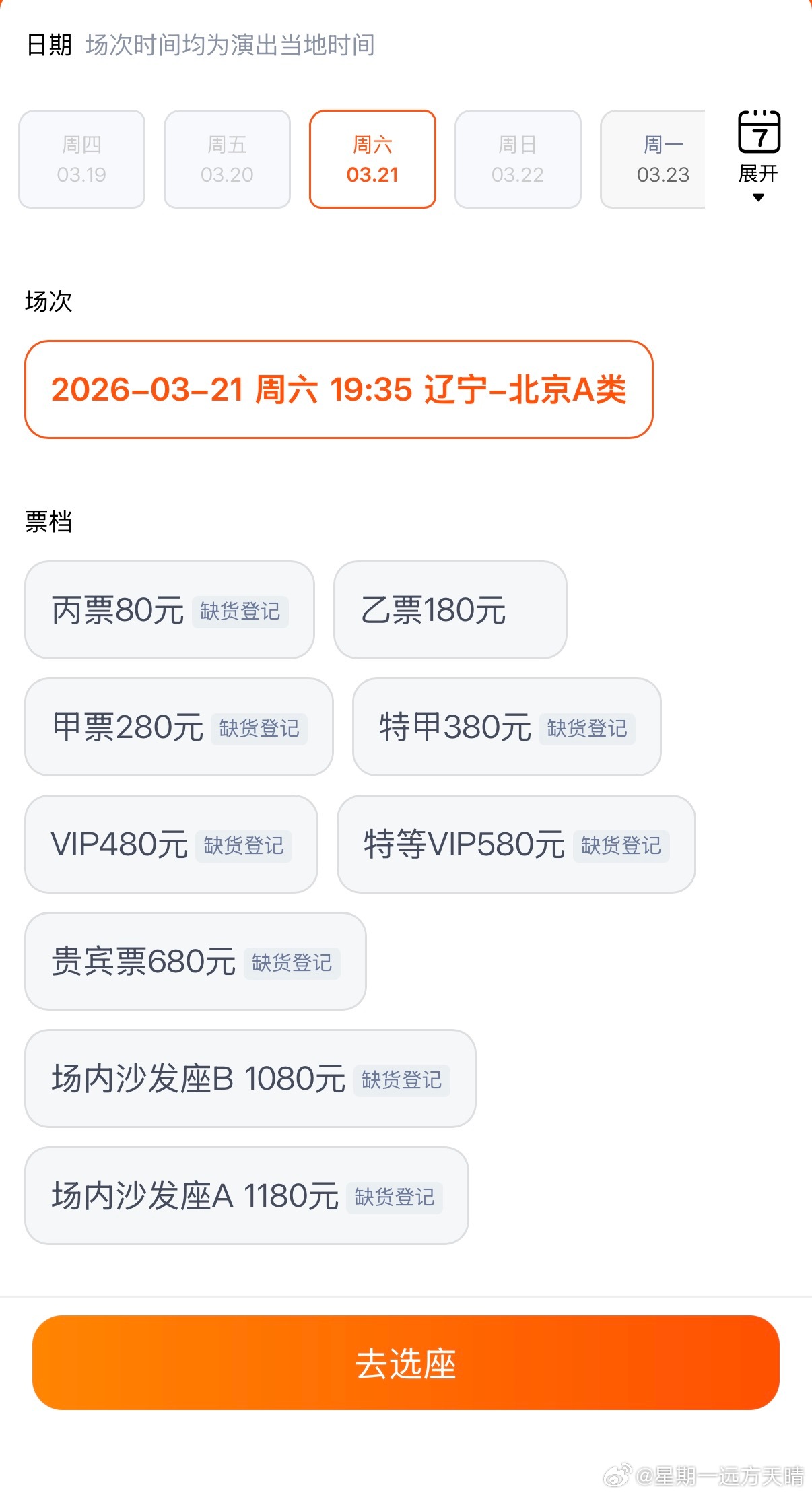Register stock alert for 特等VIP580元
The image size is (812, 1495).
[x=620, y=847]
